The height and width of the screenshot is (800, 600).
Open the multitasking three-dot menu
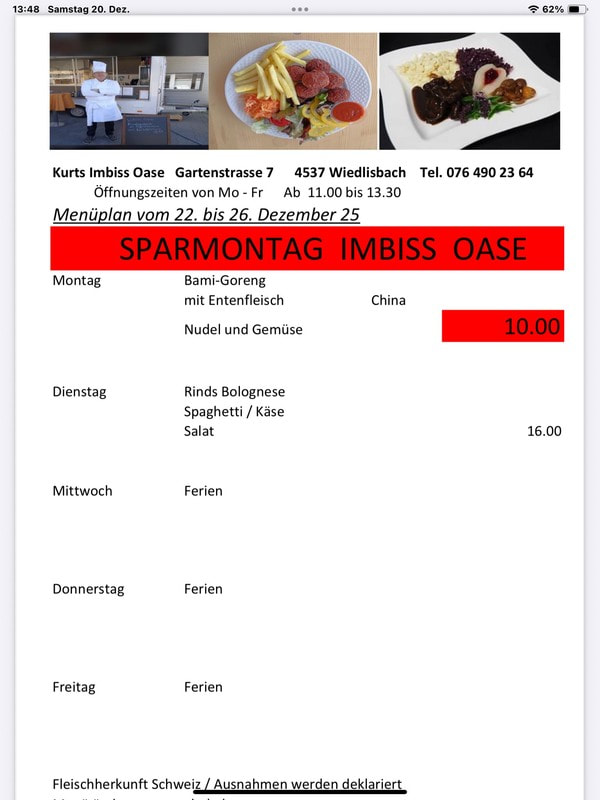(x=300, y=9)
